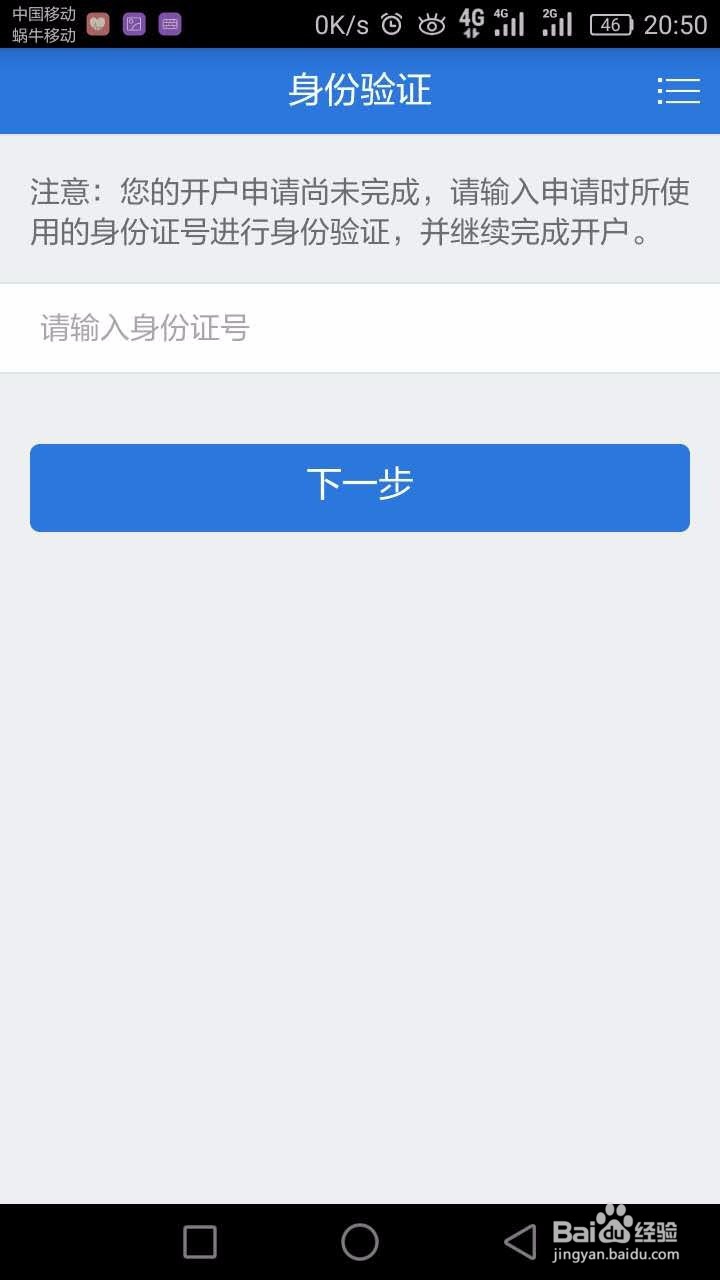720x1280 pixels.
Task: Click the 身份验证 title text
Action: [x=359, y=90]
